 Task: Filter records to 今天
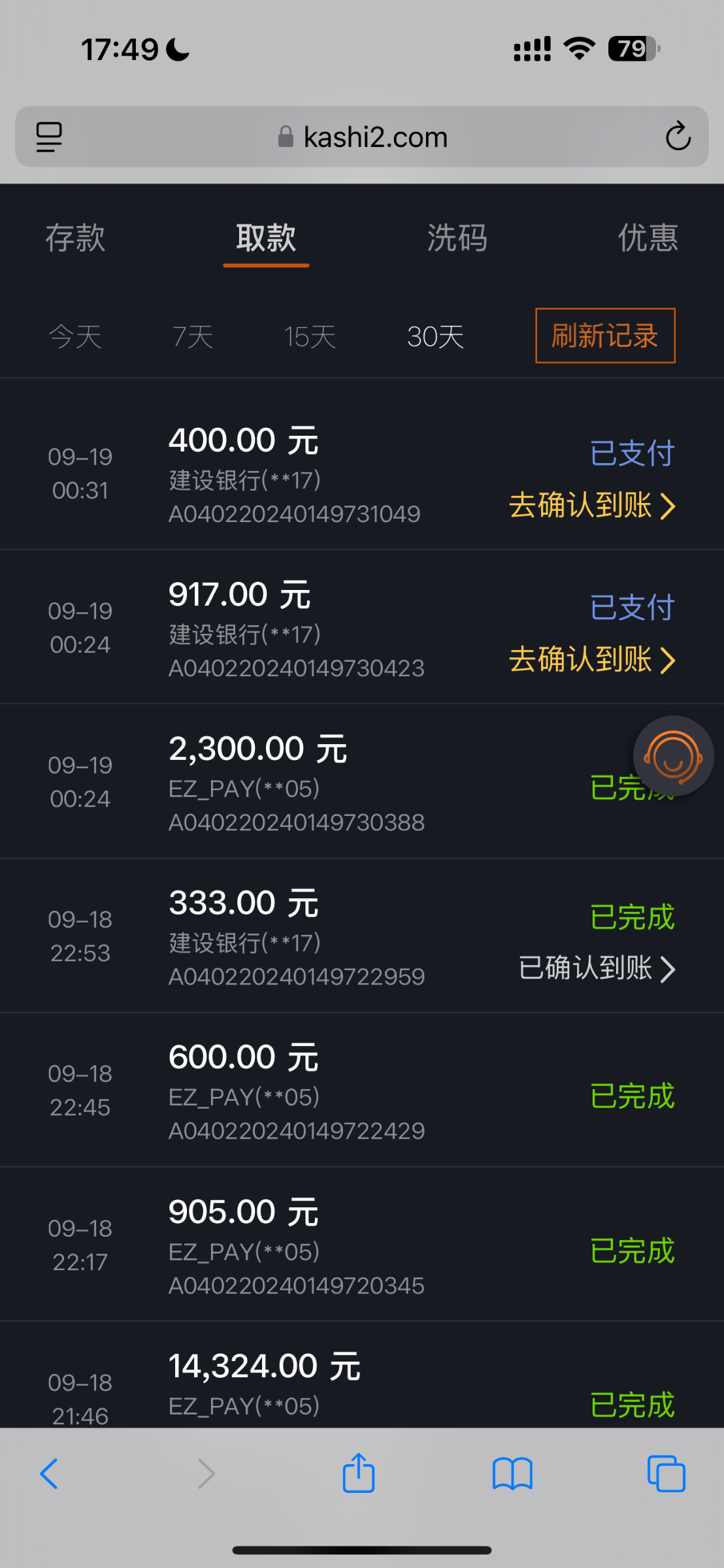tap(75, 336)
